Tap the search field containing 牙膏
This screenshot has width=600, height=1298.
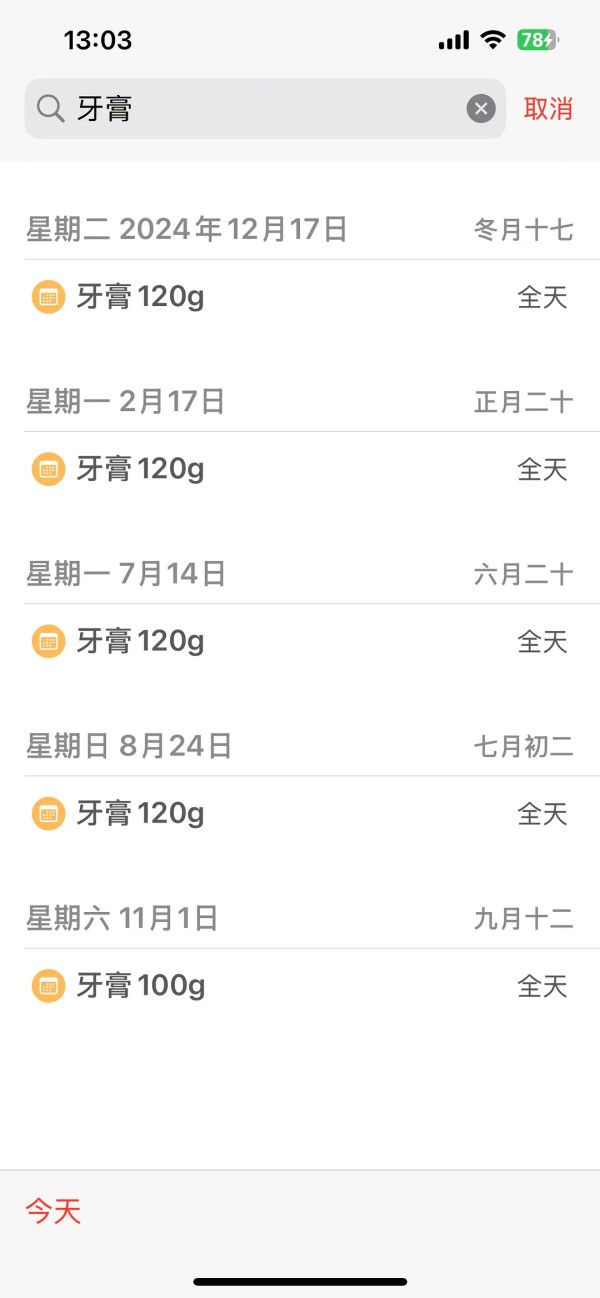pyautogui.click(x=260, y=109)
